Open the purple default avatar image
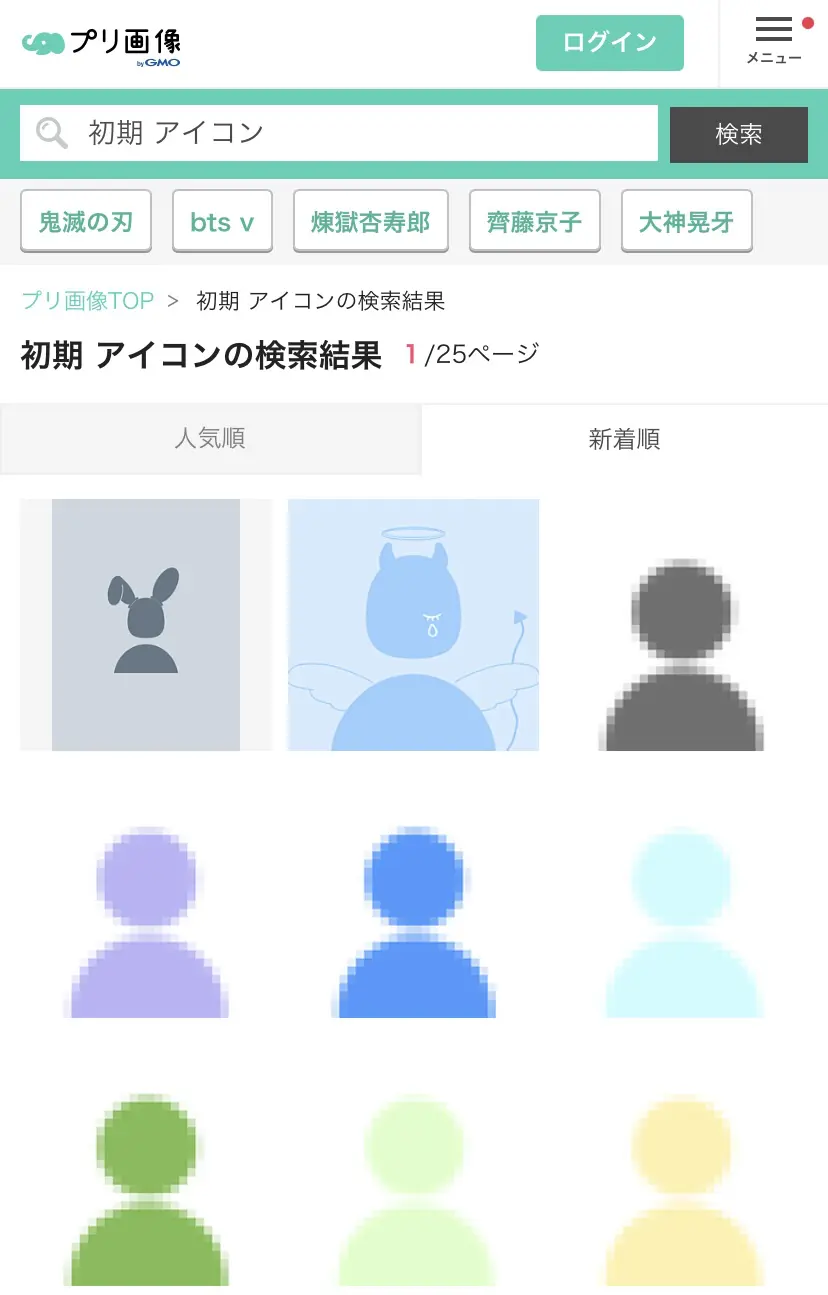This screenshot has height=1295, width=828. (146, 920)
